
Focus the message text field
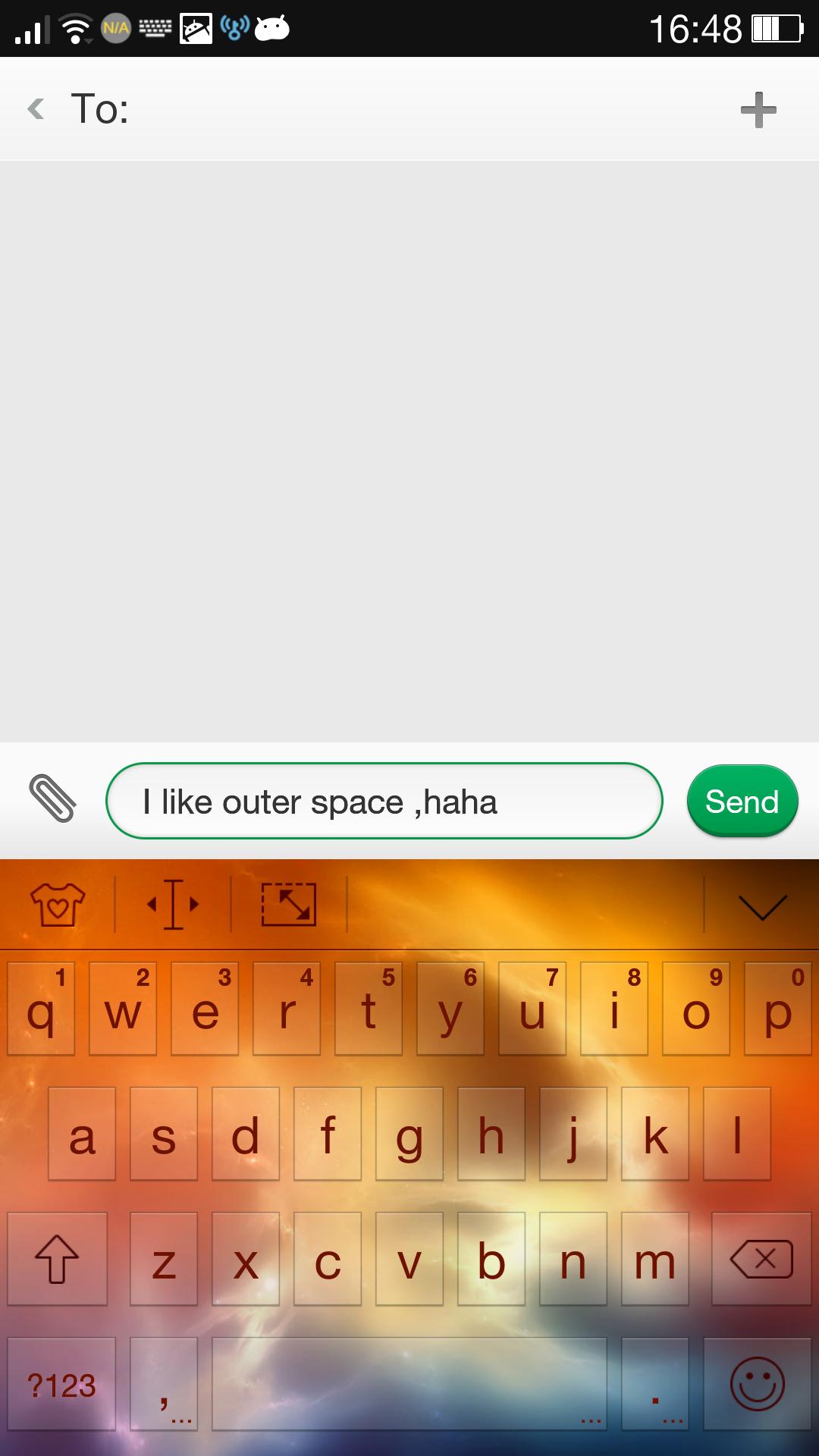(x=384, y=801)
